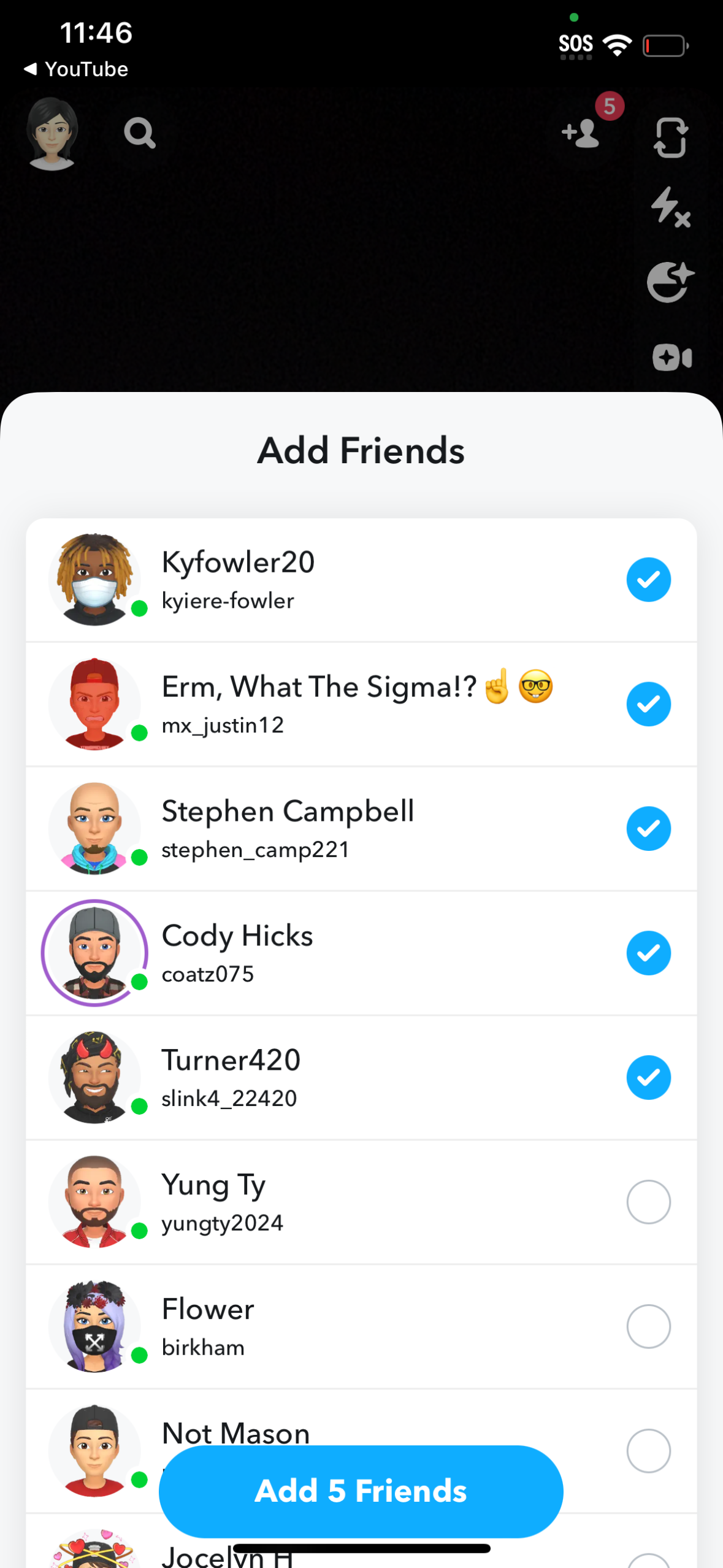Tap the Add 5 Friends button
Viewport: 723px width, 1568px height.
361,1491
